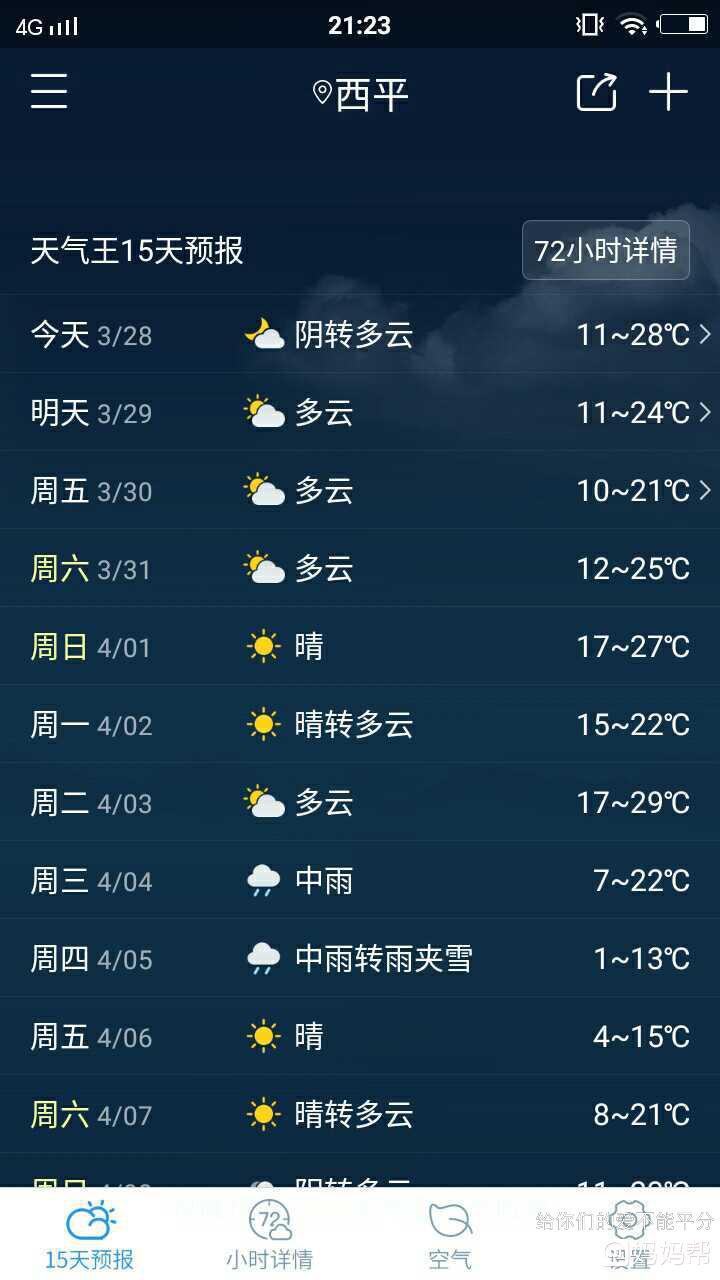Image resolution: width=720 pixels, height=1280 pixels.
Task: Go to the 空气 tab
Action: coord(450,1235)
